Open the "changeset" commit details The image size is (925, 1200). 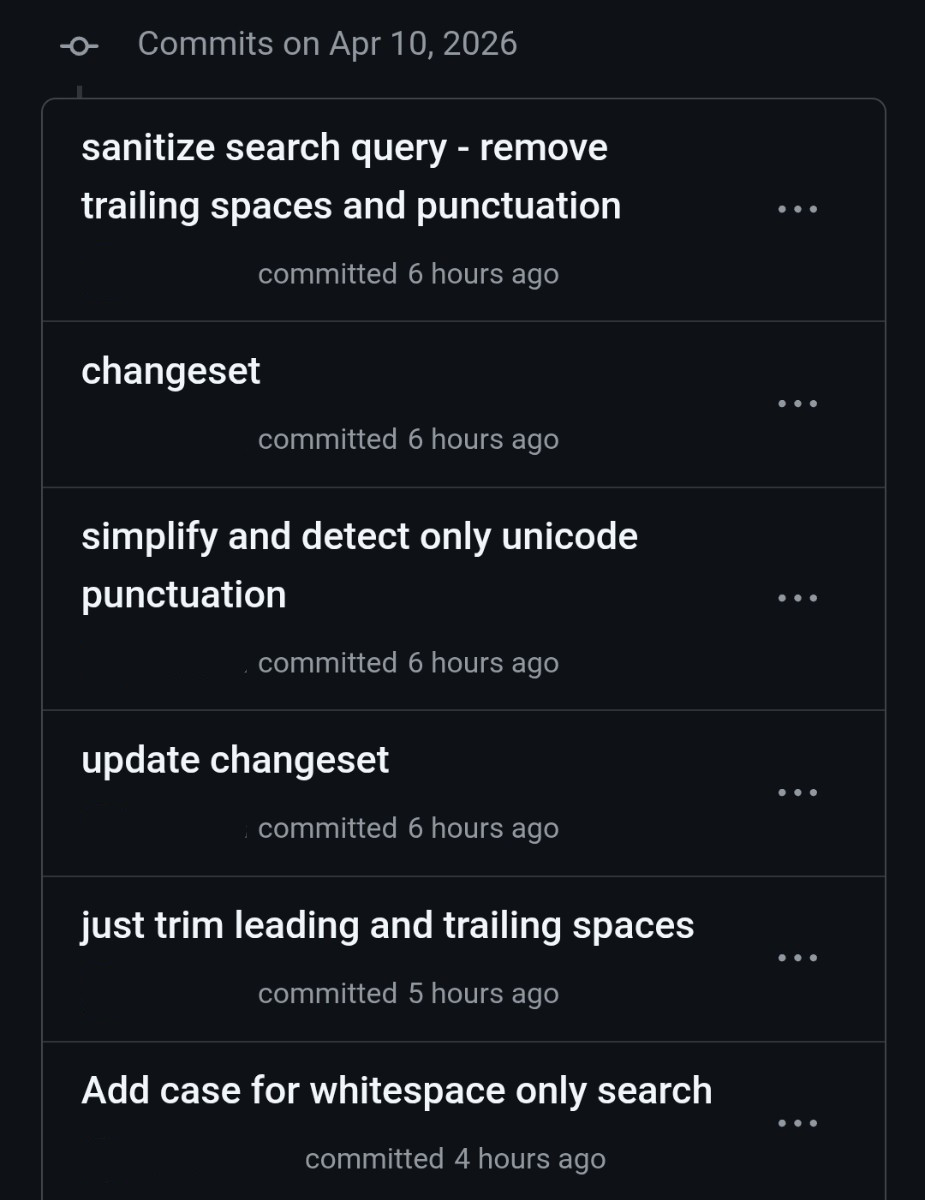click(x=170, y=371)
